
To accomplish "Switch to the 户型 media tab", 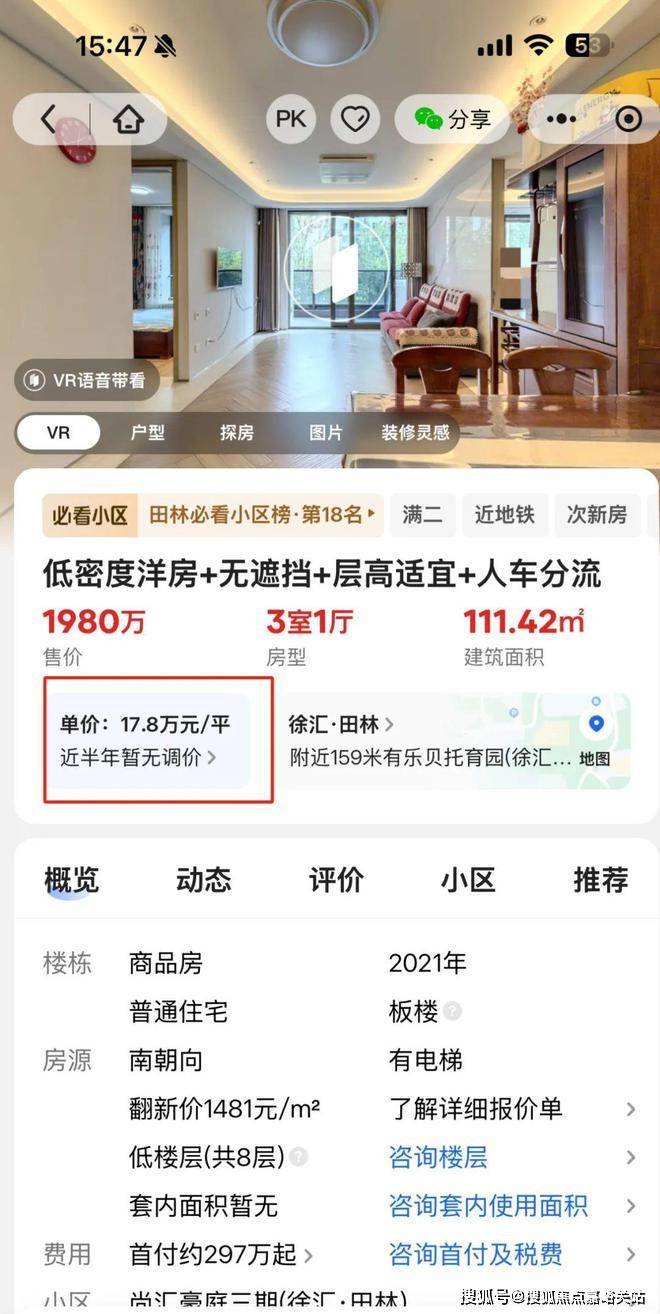I will (x=147, y=433).
